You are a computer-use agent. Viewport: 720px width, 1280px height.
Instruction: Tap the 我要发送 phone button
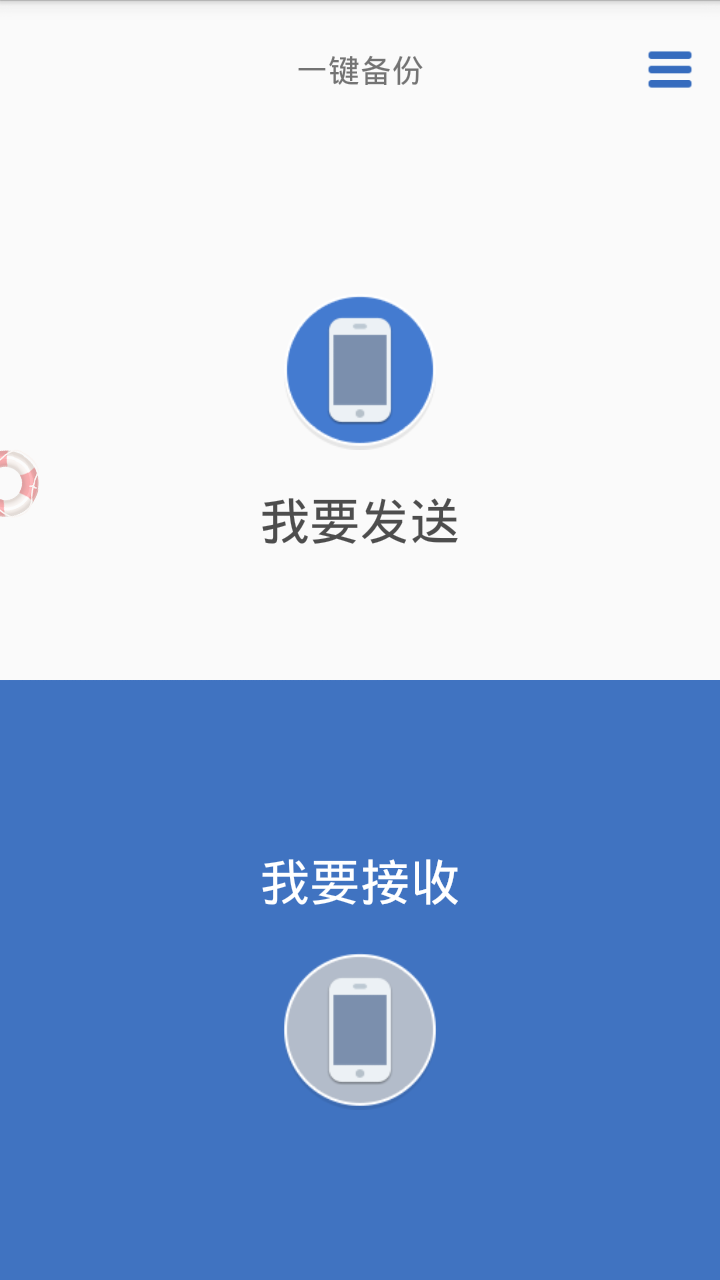(360, 370)
